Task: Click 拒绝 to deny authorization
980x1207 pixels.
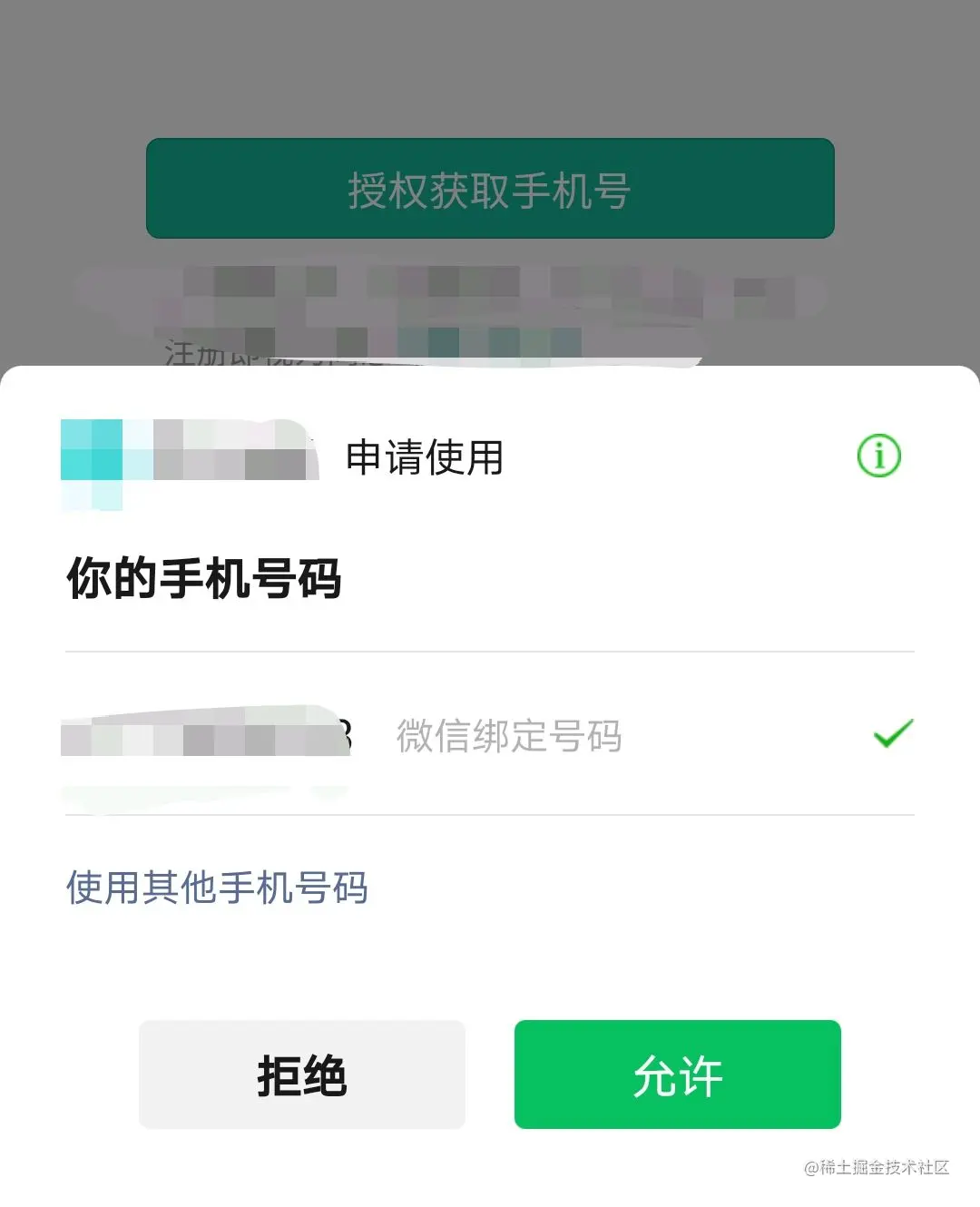Action: point(302,1075)
